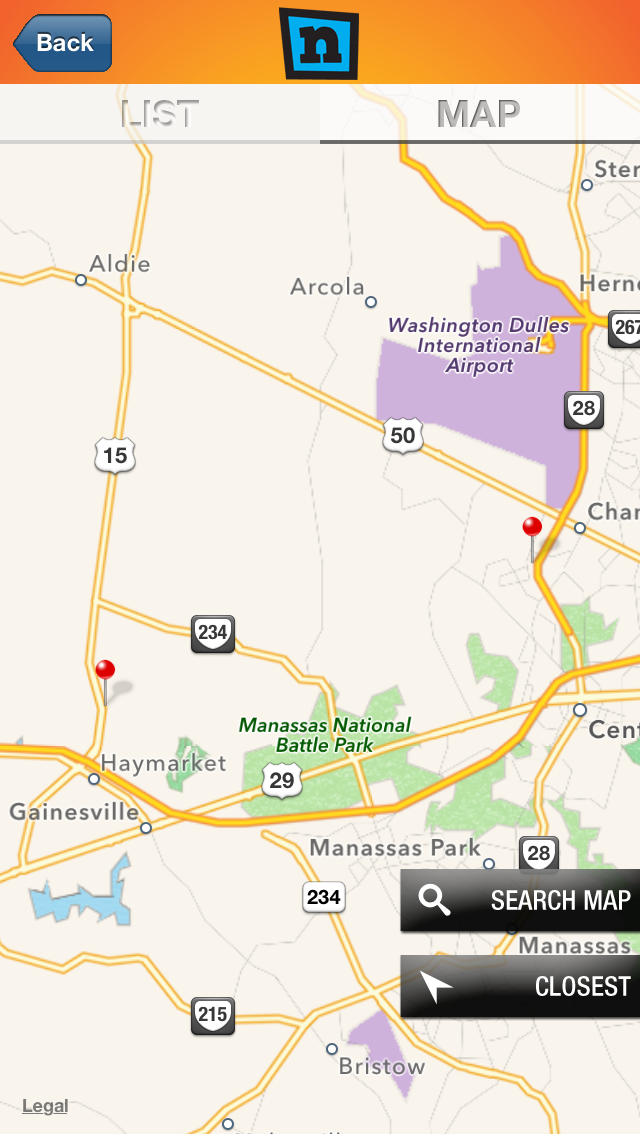This screenshot has width=640, height=1136.
Task: Go back using the Back button
Action: [x=63, y=43]
